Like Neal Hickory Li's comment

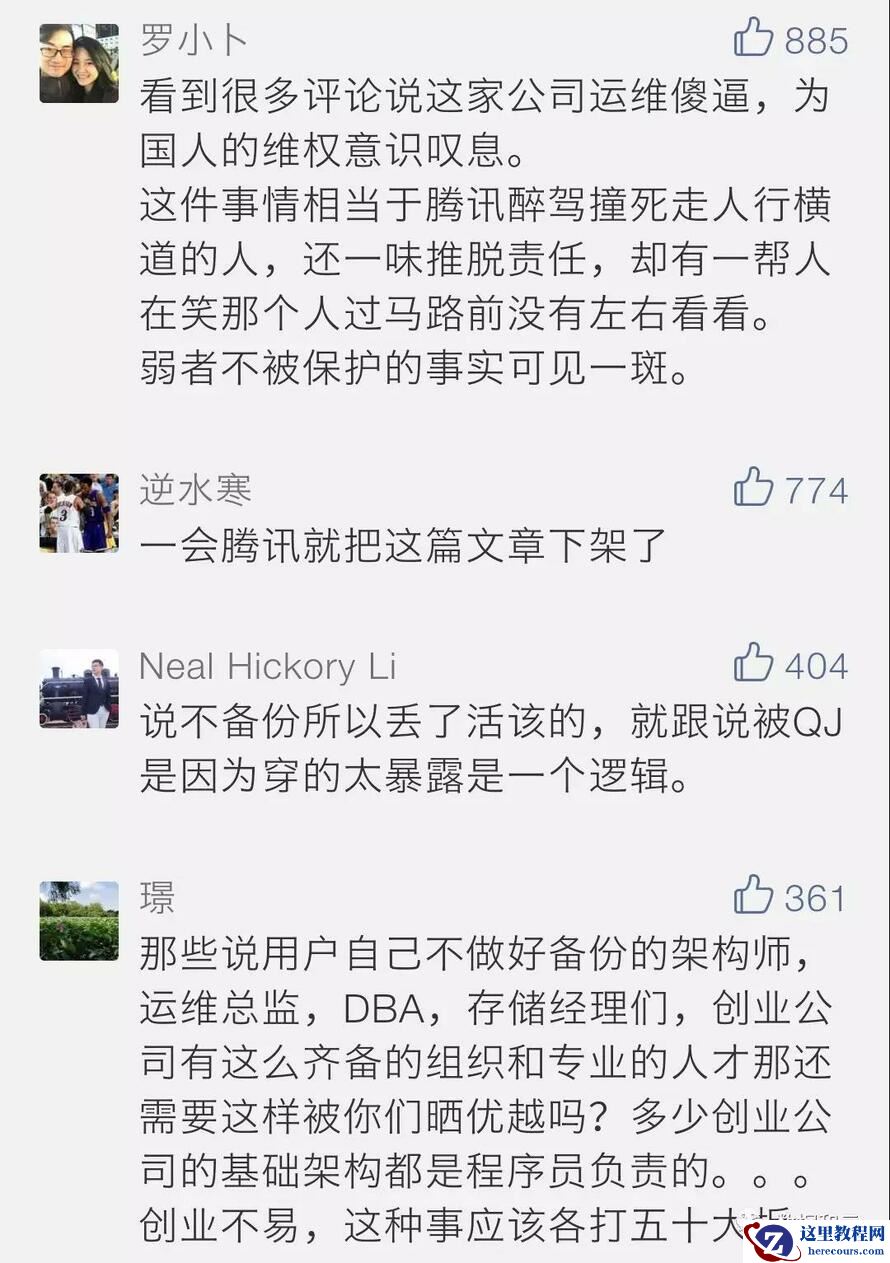754,664
